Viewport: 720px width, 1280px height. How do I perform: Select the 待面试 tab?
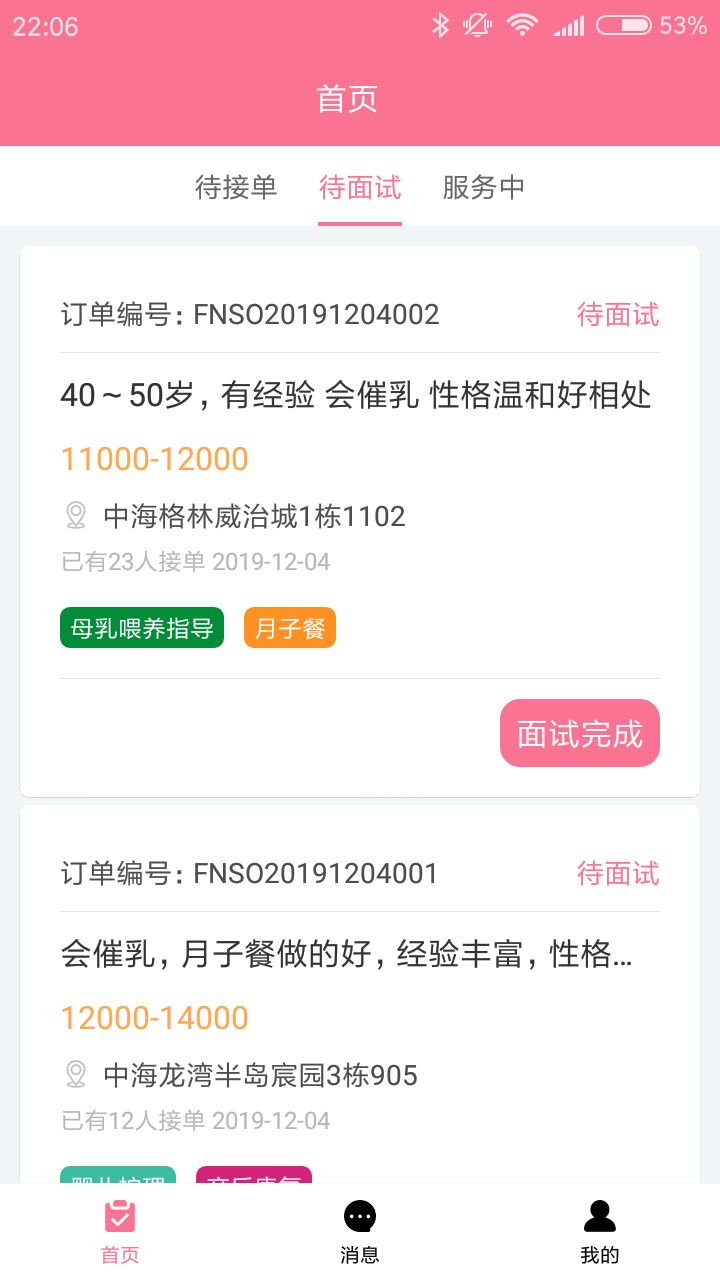click(360, 187)
